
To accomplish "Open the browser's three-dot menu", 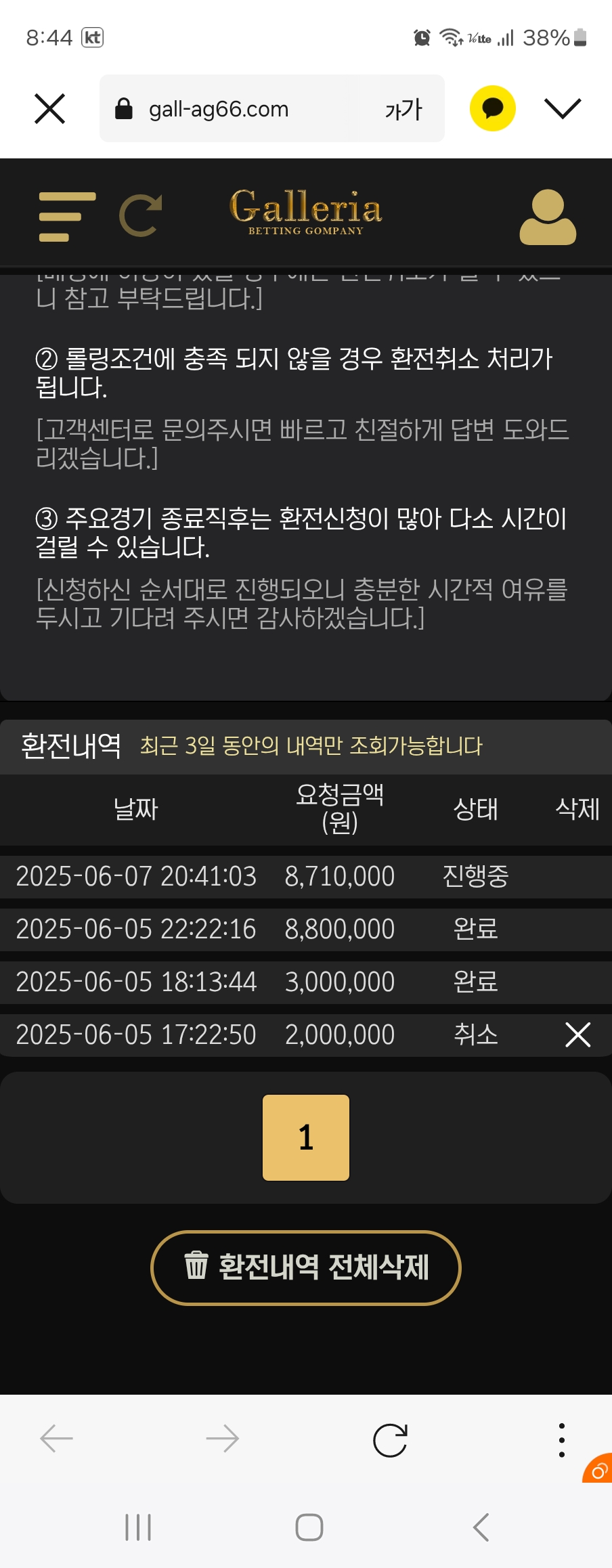I will [x=561, y=1440].
